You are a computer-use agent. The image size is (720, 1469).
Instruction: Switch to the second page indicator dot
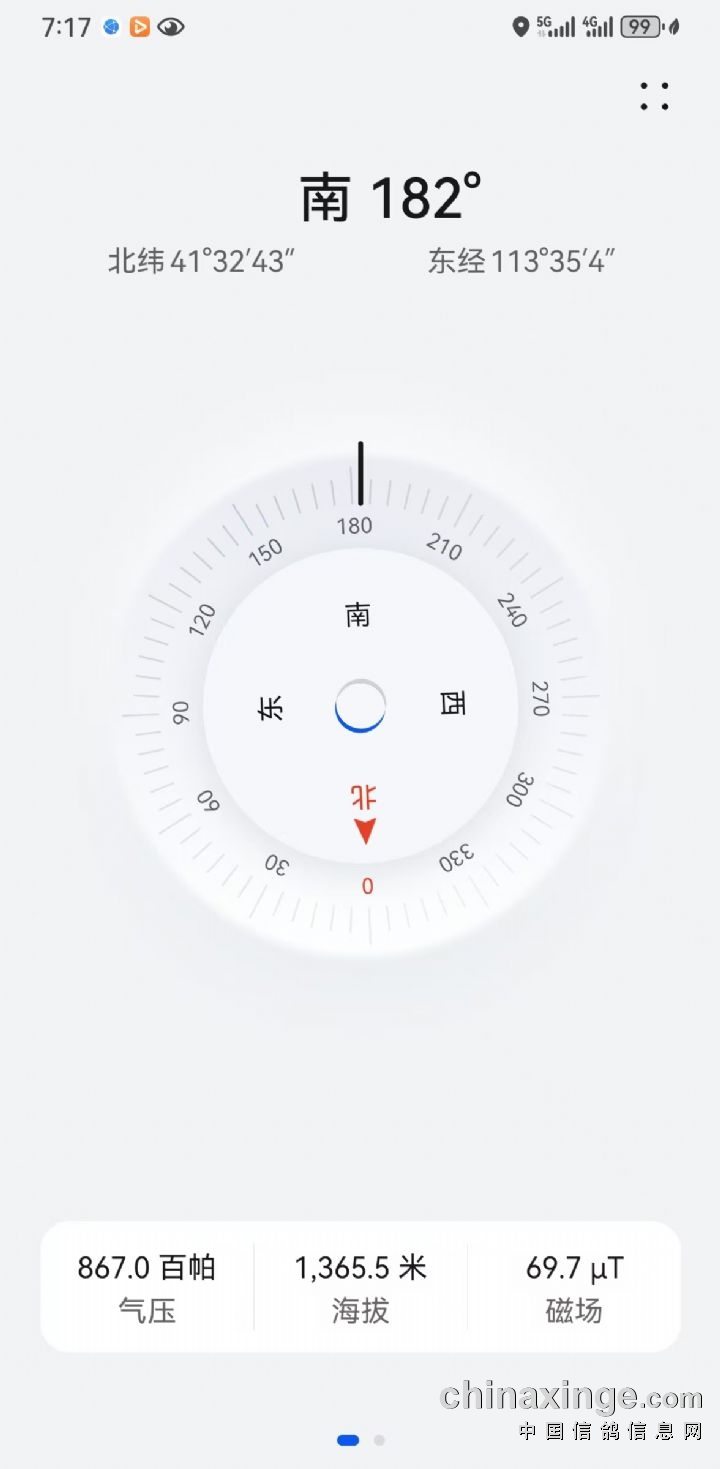tap(379, 1440)
